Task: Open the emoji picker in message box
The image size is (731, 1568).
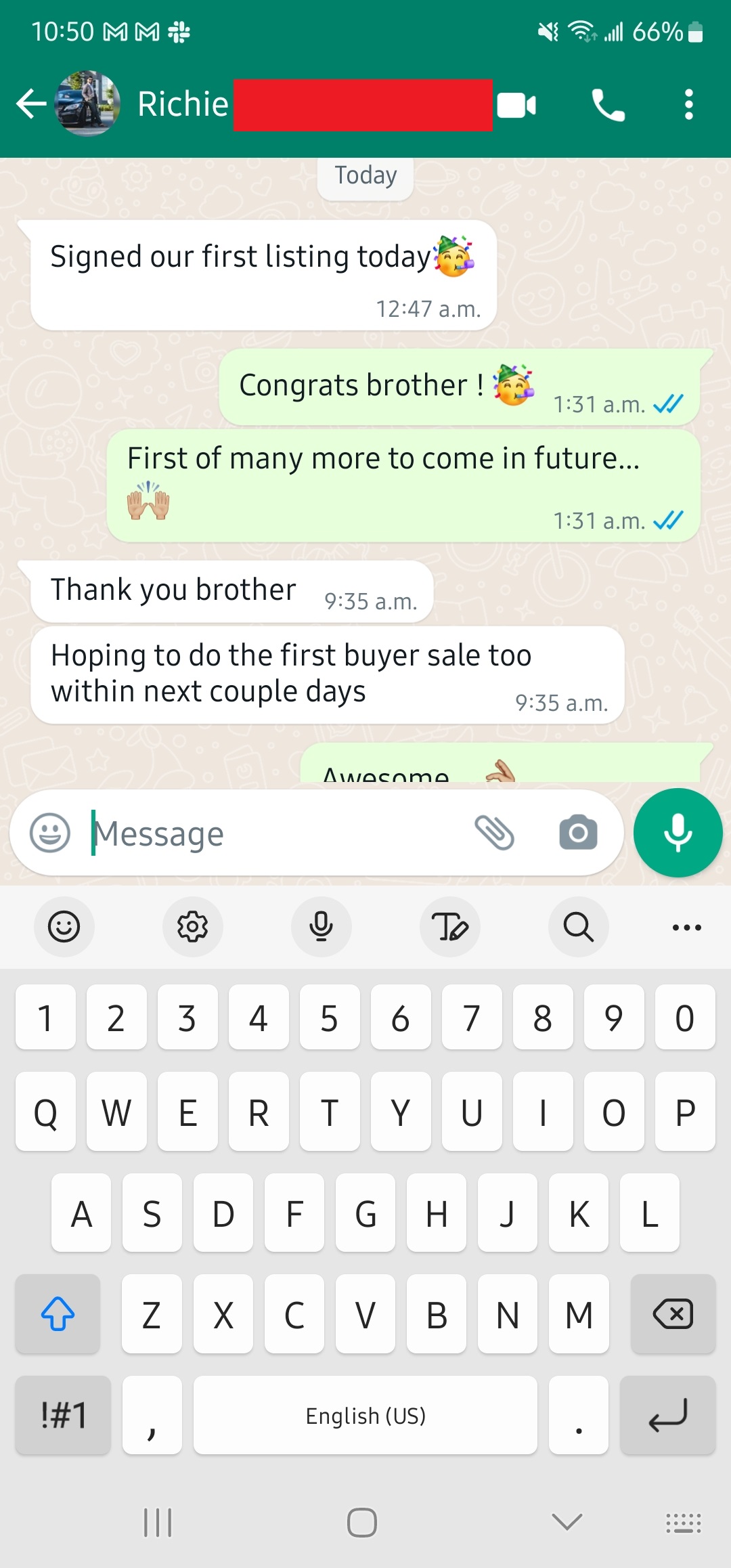Action: pos(50,833)
